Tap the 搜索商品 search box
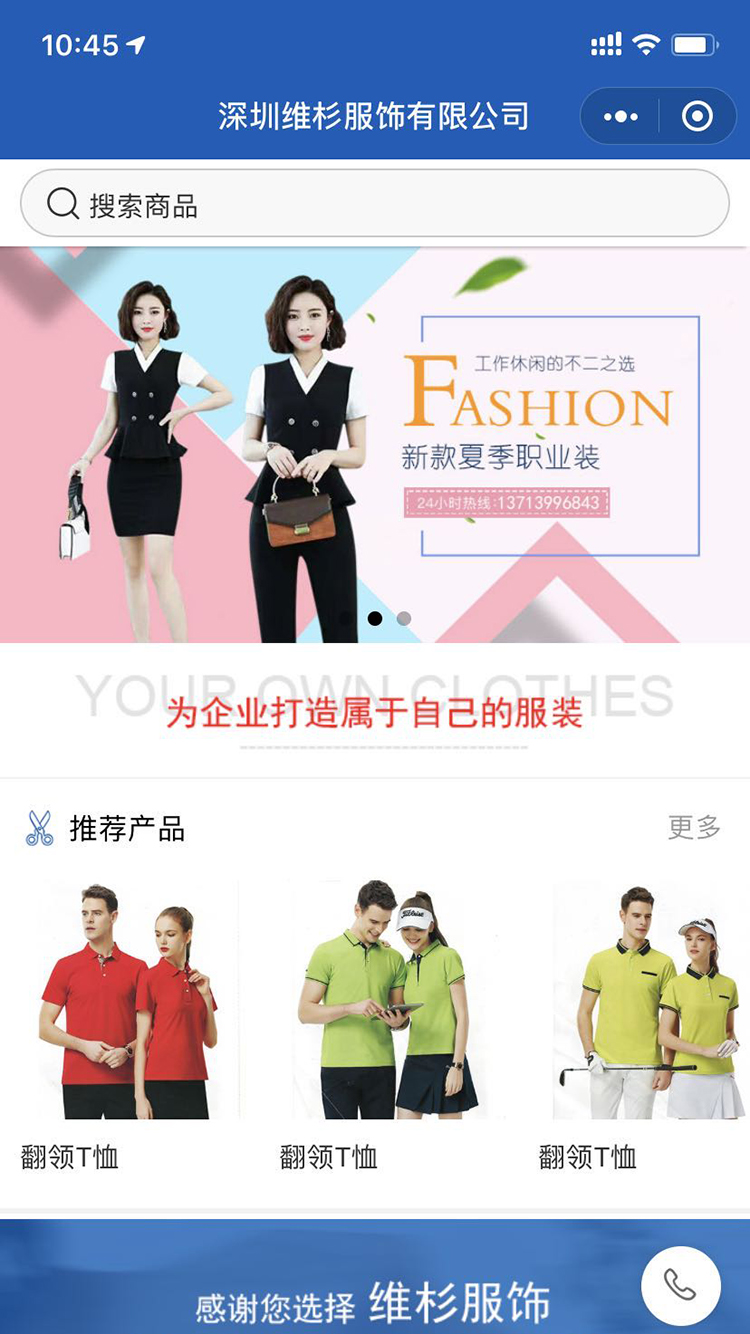750x1334 pixels. tap(375, 204)
